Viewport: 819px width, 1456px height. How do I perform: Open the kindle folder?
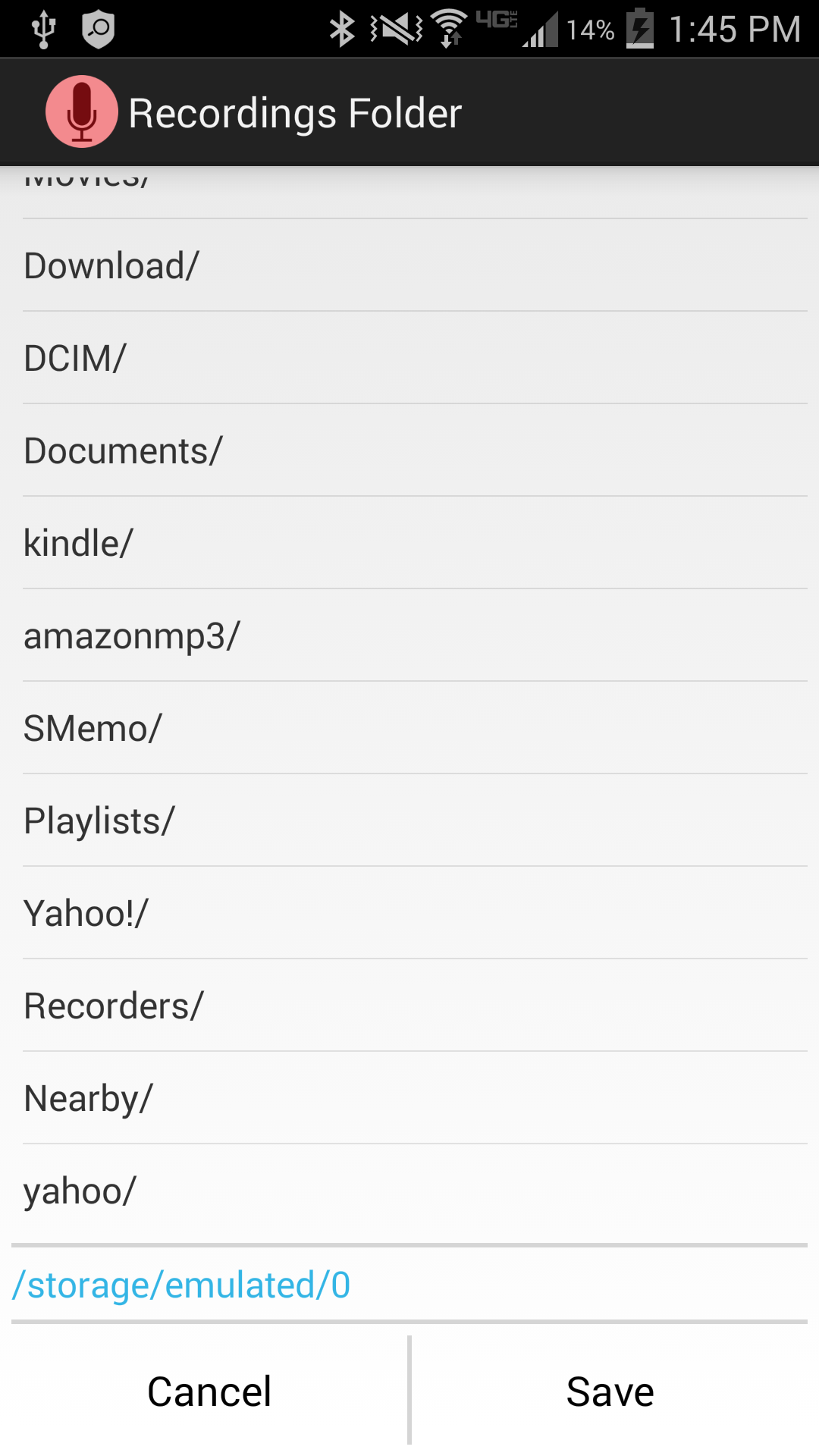tap(78, 541)
